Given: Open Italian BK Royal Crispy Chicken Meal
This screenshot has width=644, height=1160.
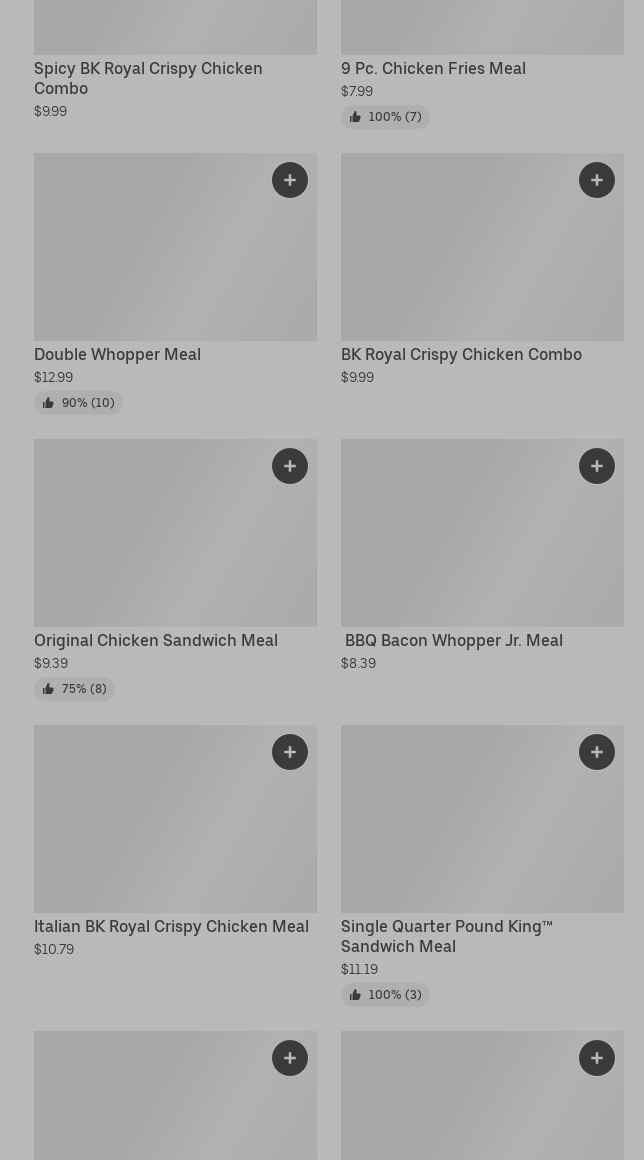Looking at the screenshot, I should pyautogui.click(x=171, y=926).
